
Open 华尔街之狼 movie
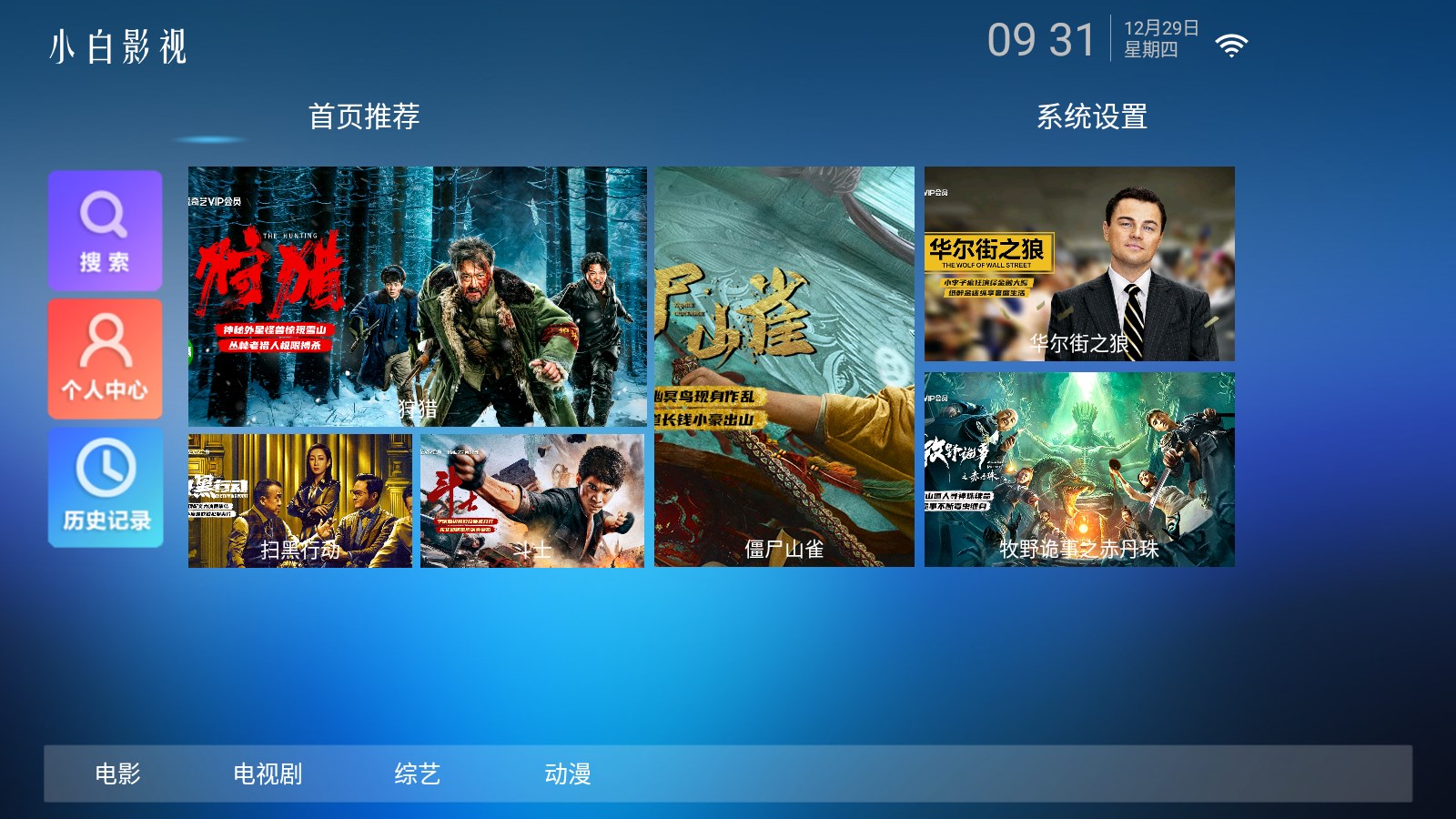1079,263
